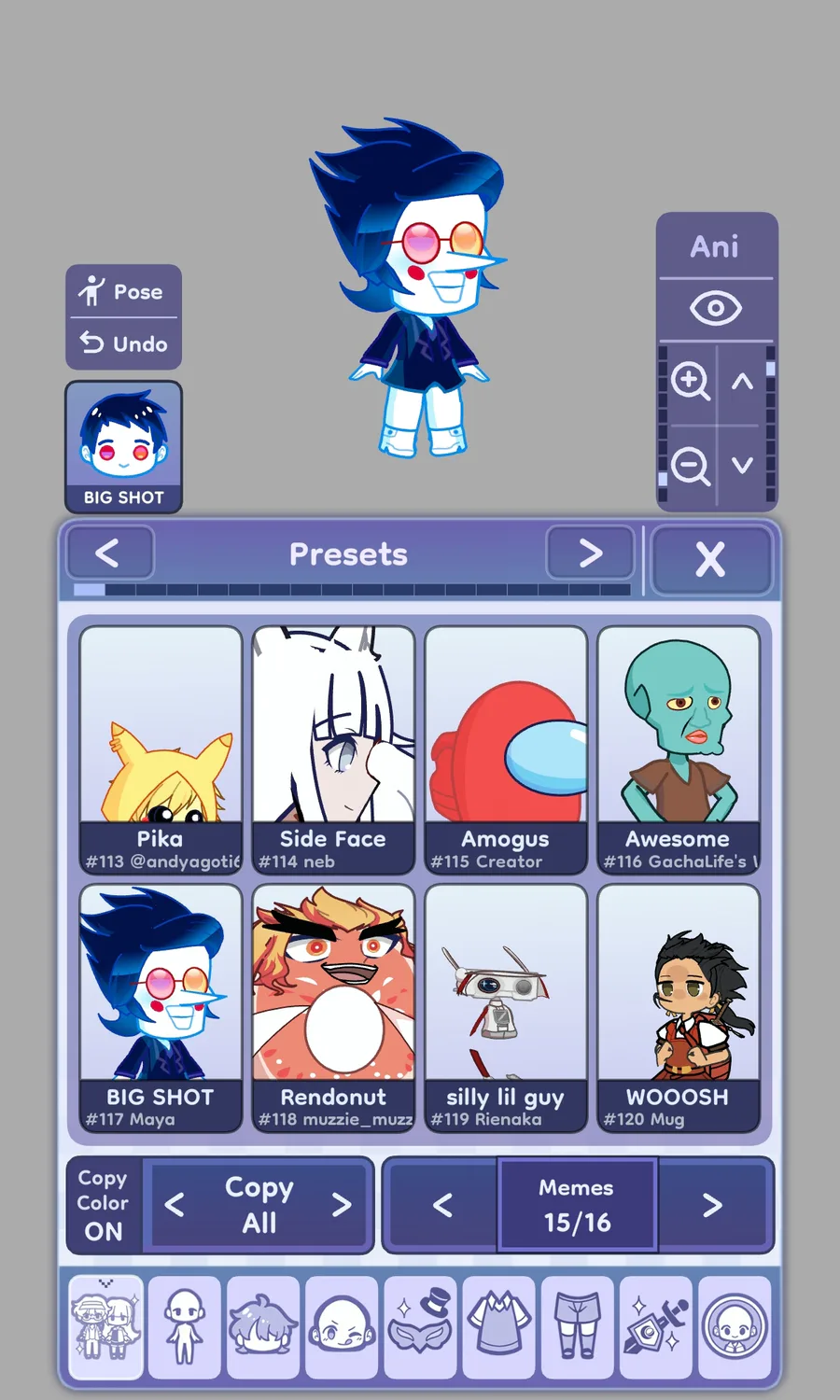Image resolution: width=840 pixels, height=1400 pixels.
Task: Open the hair category tab
Action: [x=263, y=1326]
